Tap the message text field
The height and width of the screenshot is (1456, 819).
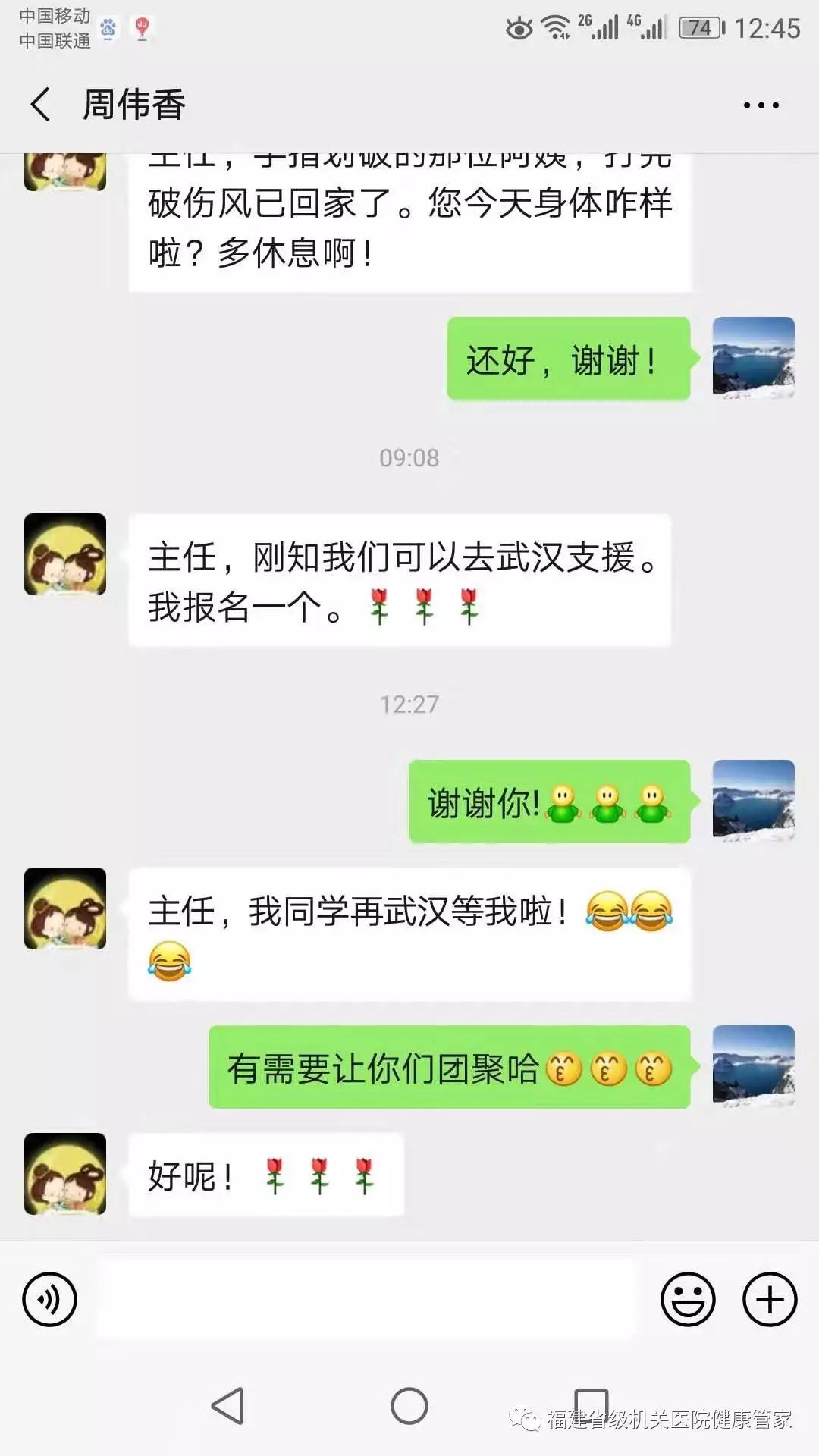point(368,1299)
